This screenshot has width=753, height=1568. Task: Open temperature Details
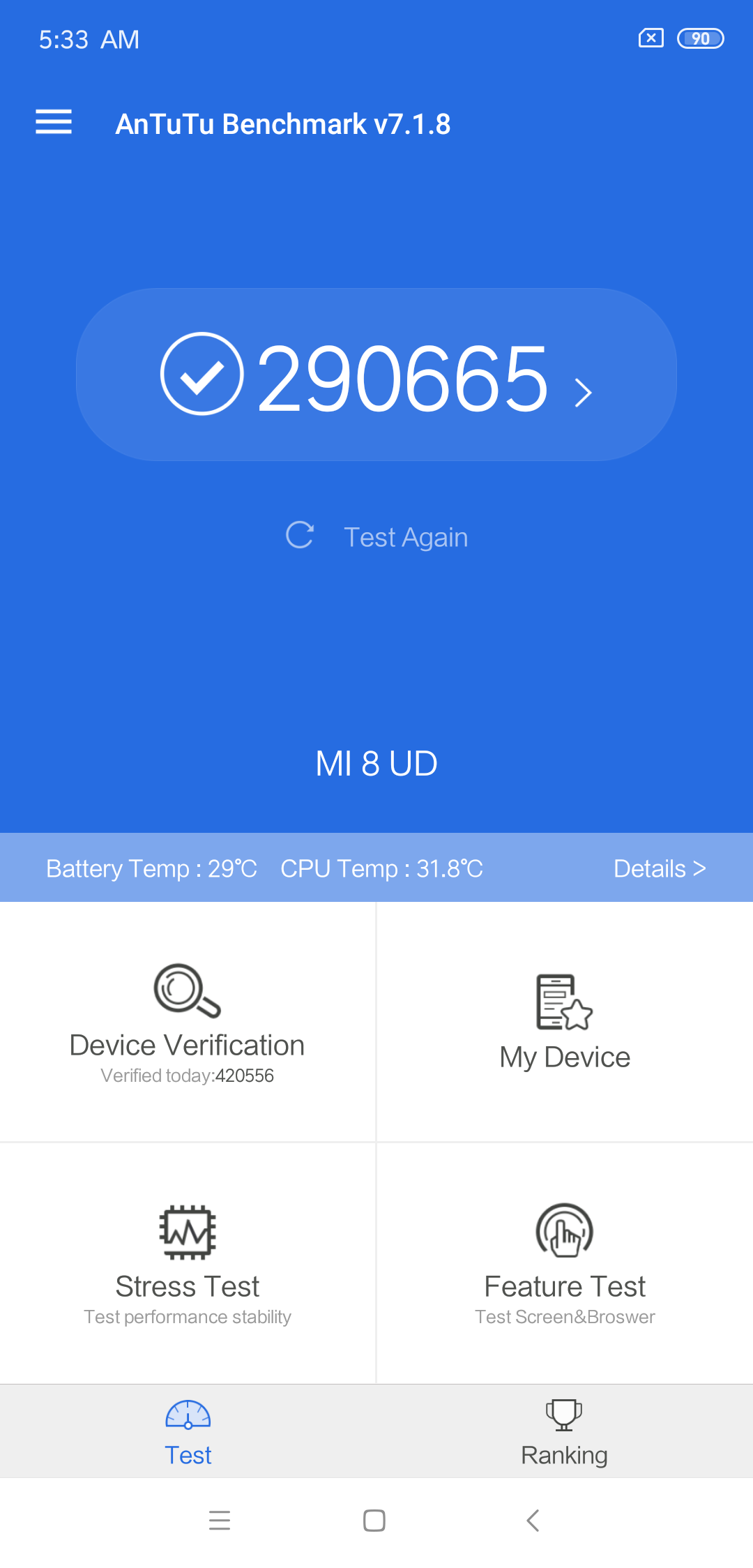pyautogui.click(x=659, y=868)
